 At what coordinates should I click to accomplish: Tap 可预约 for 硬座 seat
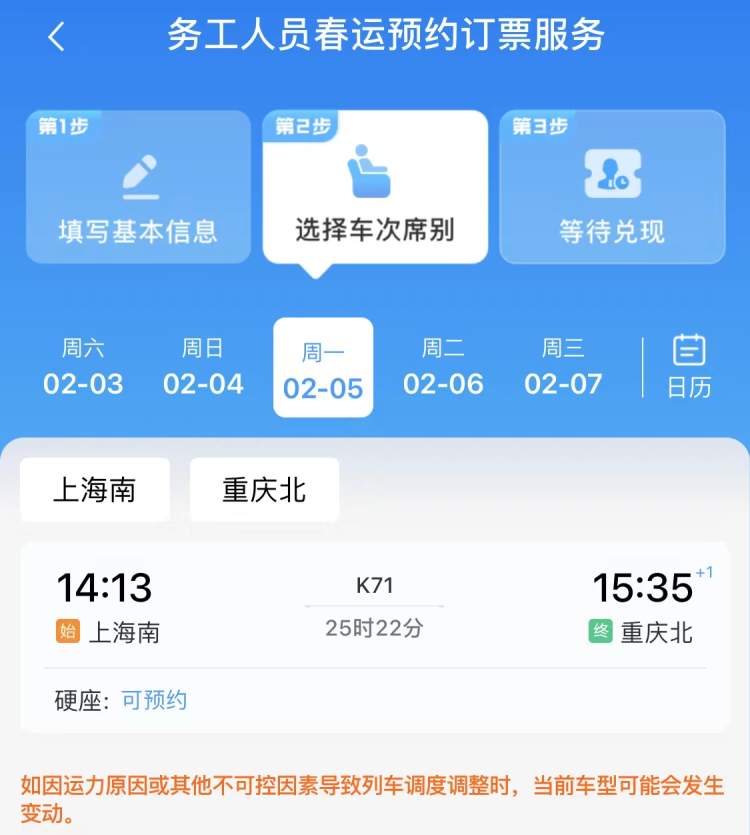pos(154,700)
